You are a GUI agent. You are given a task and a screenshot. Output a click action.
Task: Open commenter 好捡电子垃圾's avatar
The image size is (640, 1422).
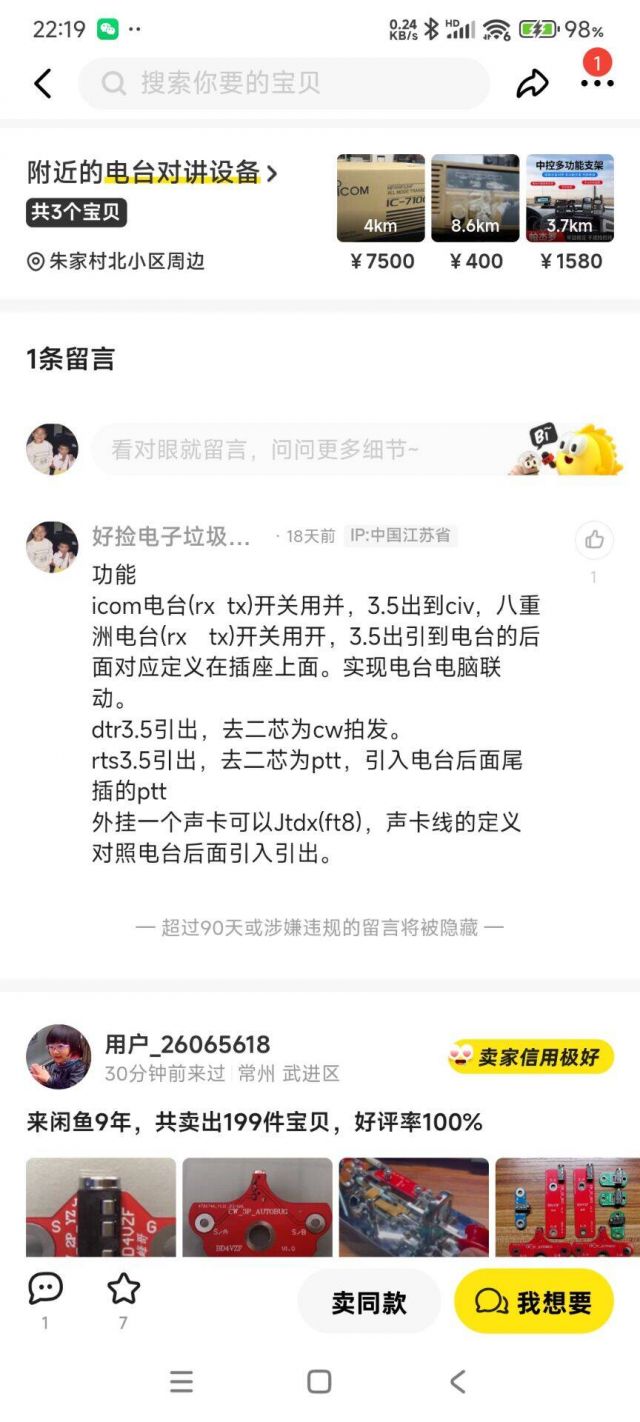point(52,547)
